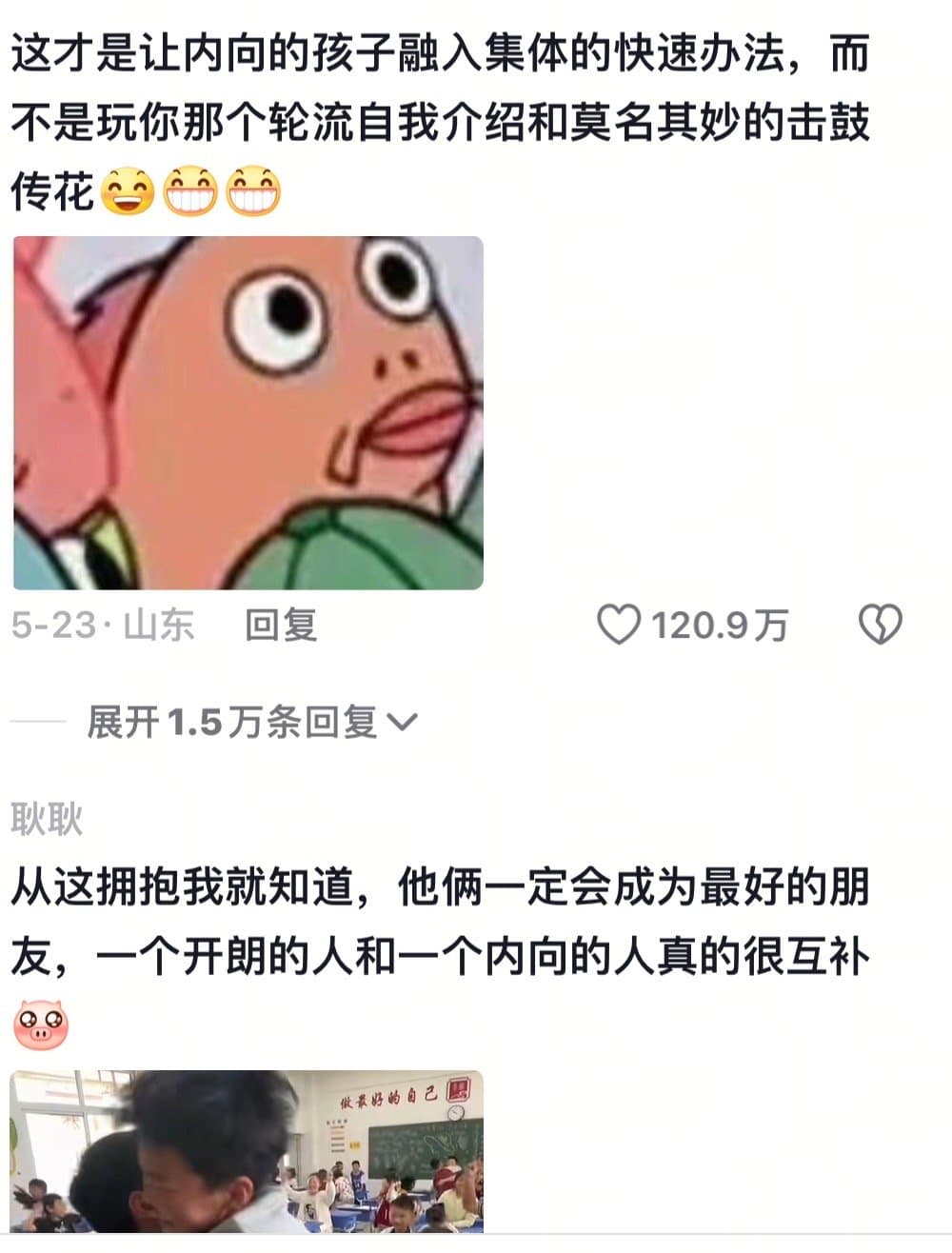Dislike the comment posted from 山东

pos(880,626)
